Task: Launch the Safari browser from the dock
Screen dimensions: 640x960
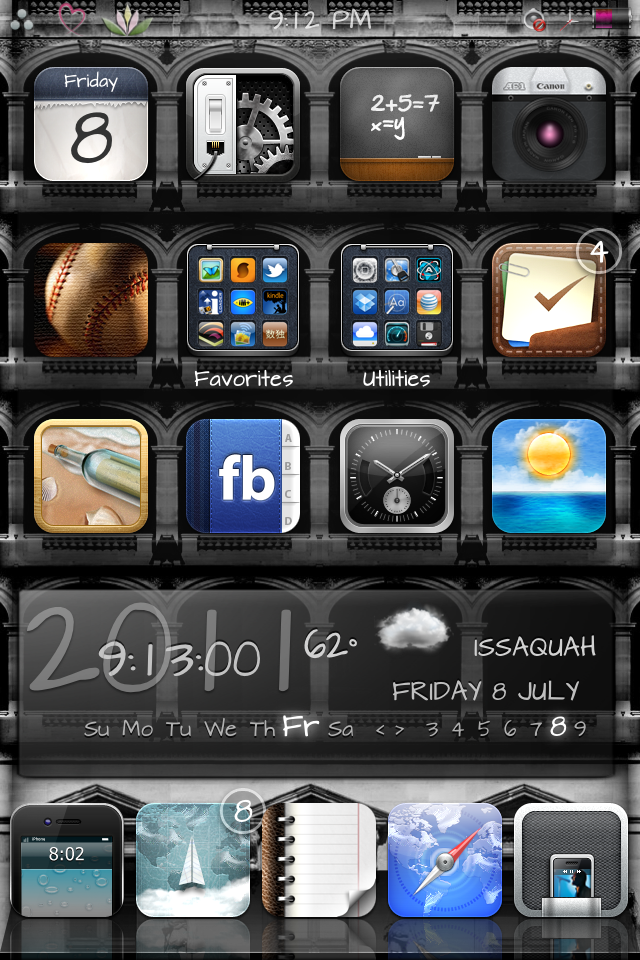Action: coord(445,861)
